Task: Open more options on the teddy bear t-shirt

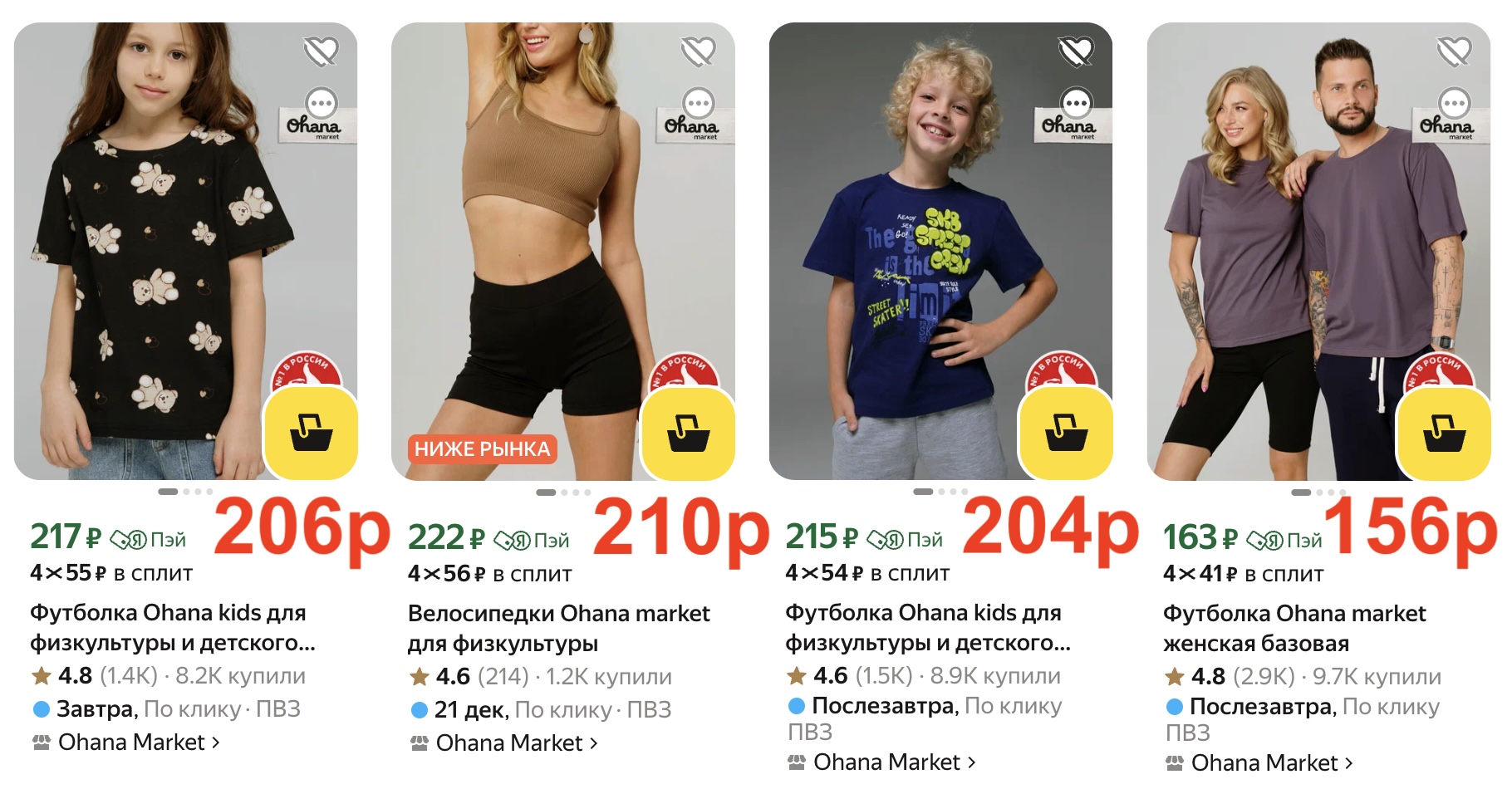Action: point(322,104)
